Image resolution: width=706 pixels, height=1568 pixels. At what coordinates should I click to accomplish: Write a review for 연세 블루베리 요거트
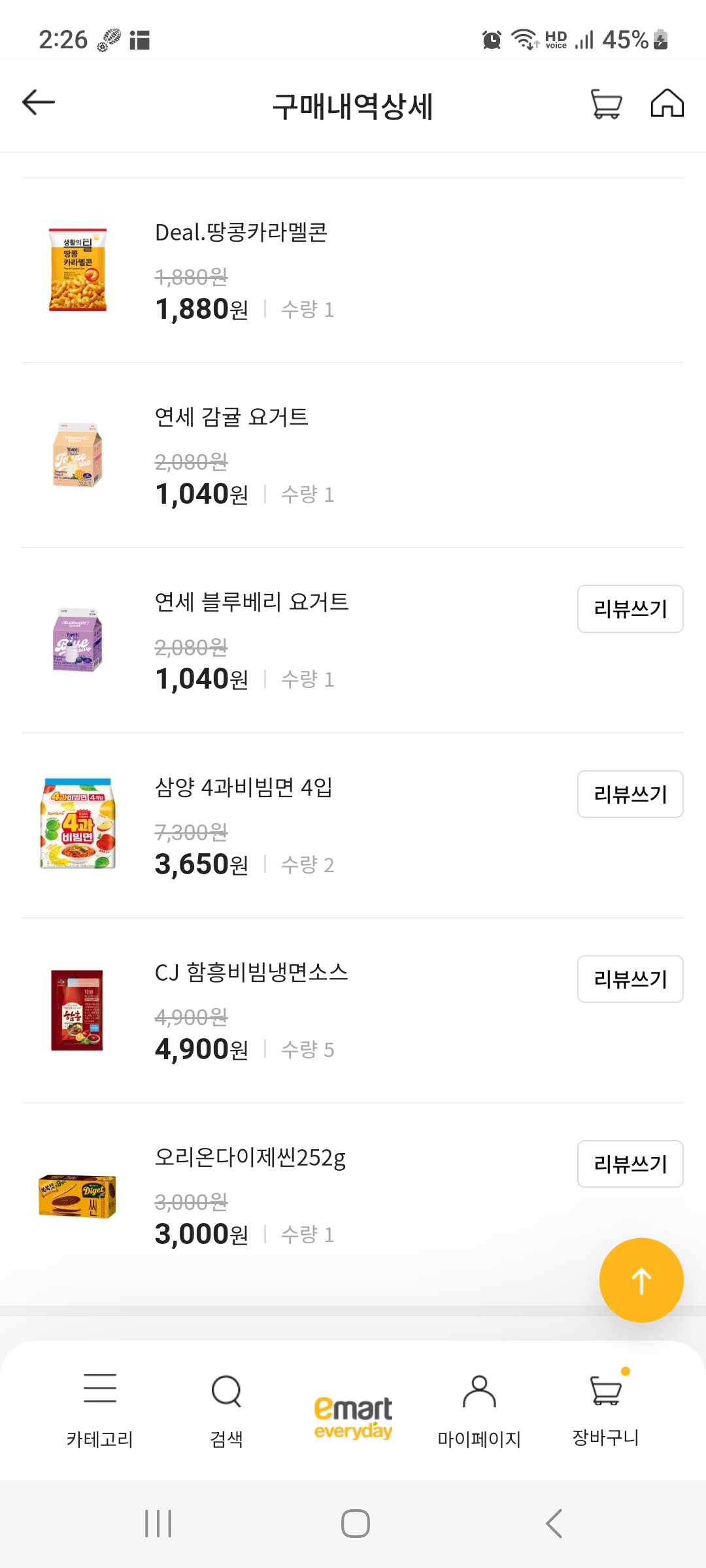pyautogui.click(x=630, y=609)
